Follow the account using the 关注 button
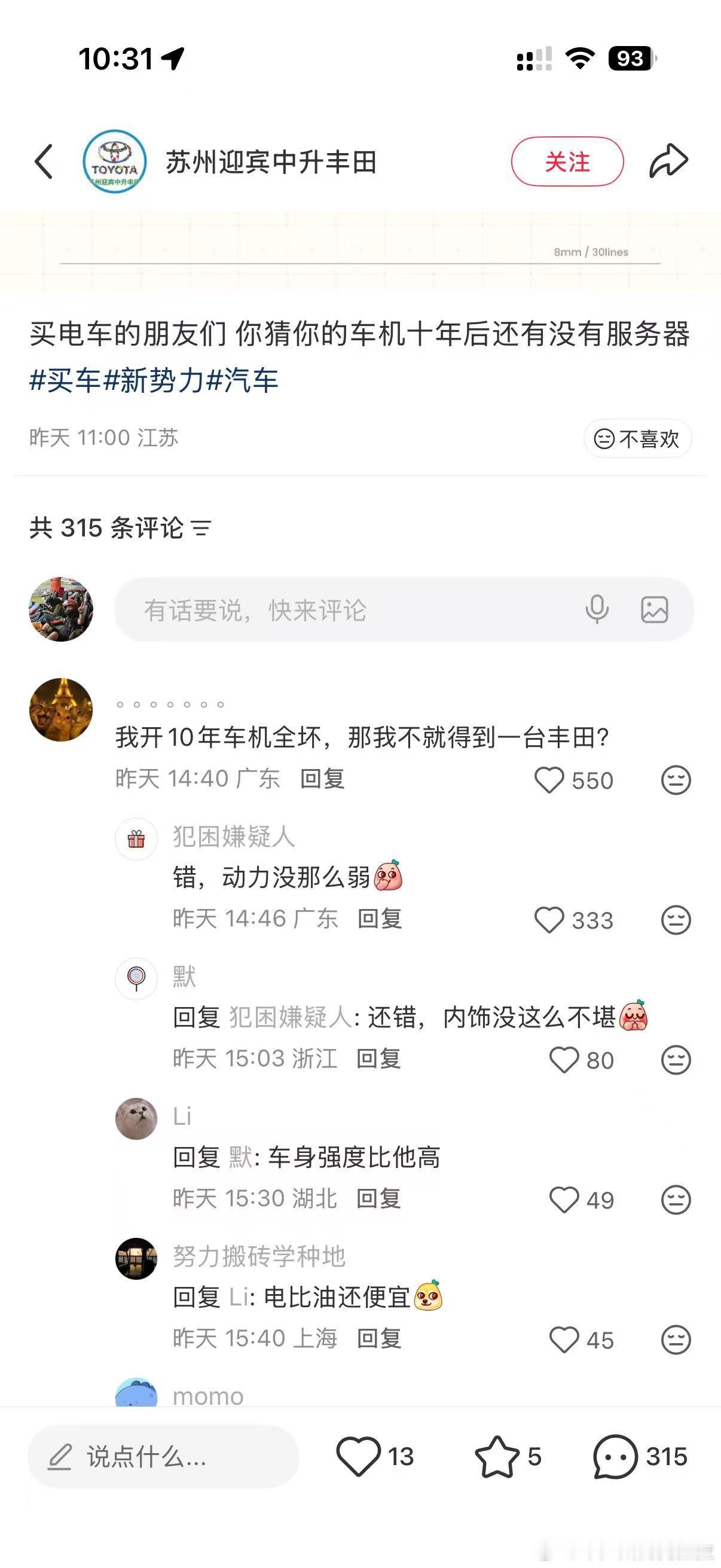Image resolution: width=721 pixels, height=1568 pixels. point(567,161)
